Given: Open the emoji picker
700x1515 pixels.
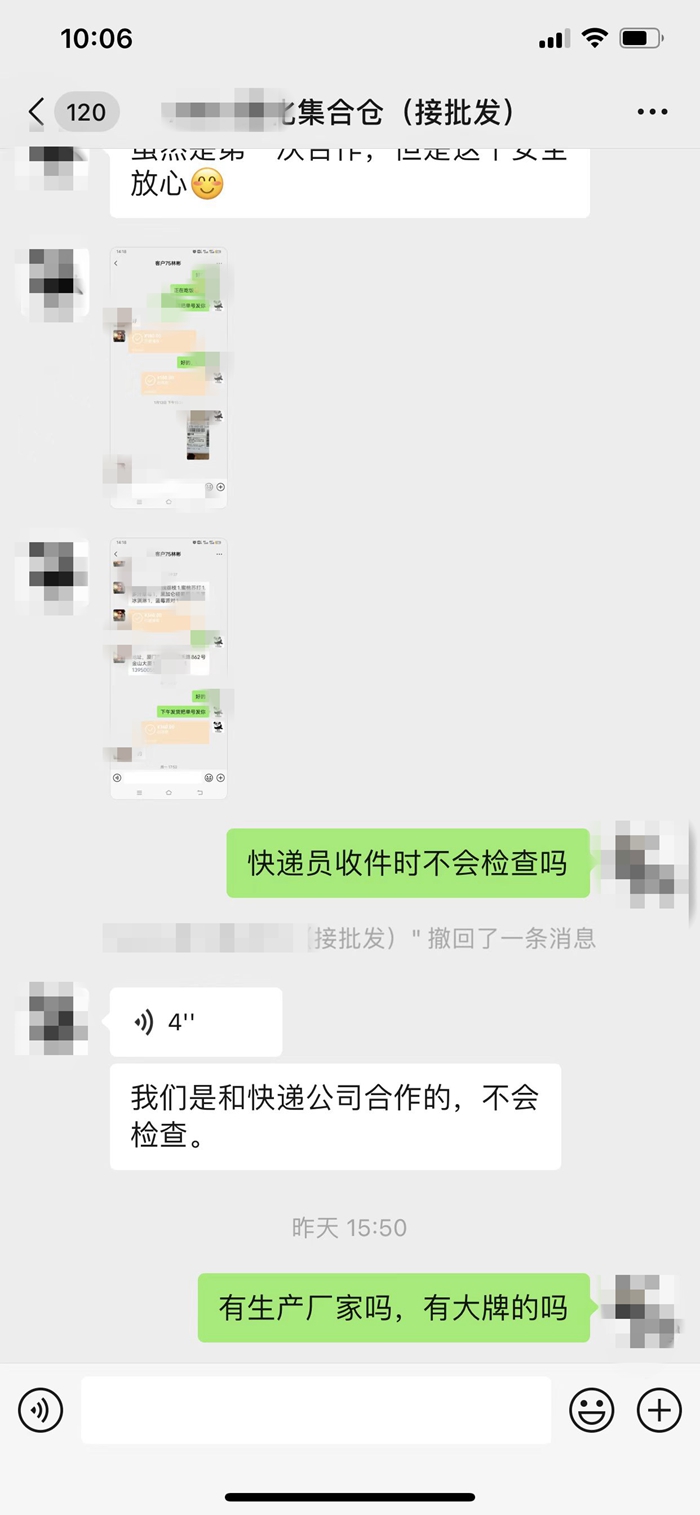Looking at the screenshot, I should tap(592, 1410).
